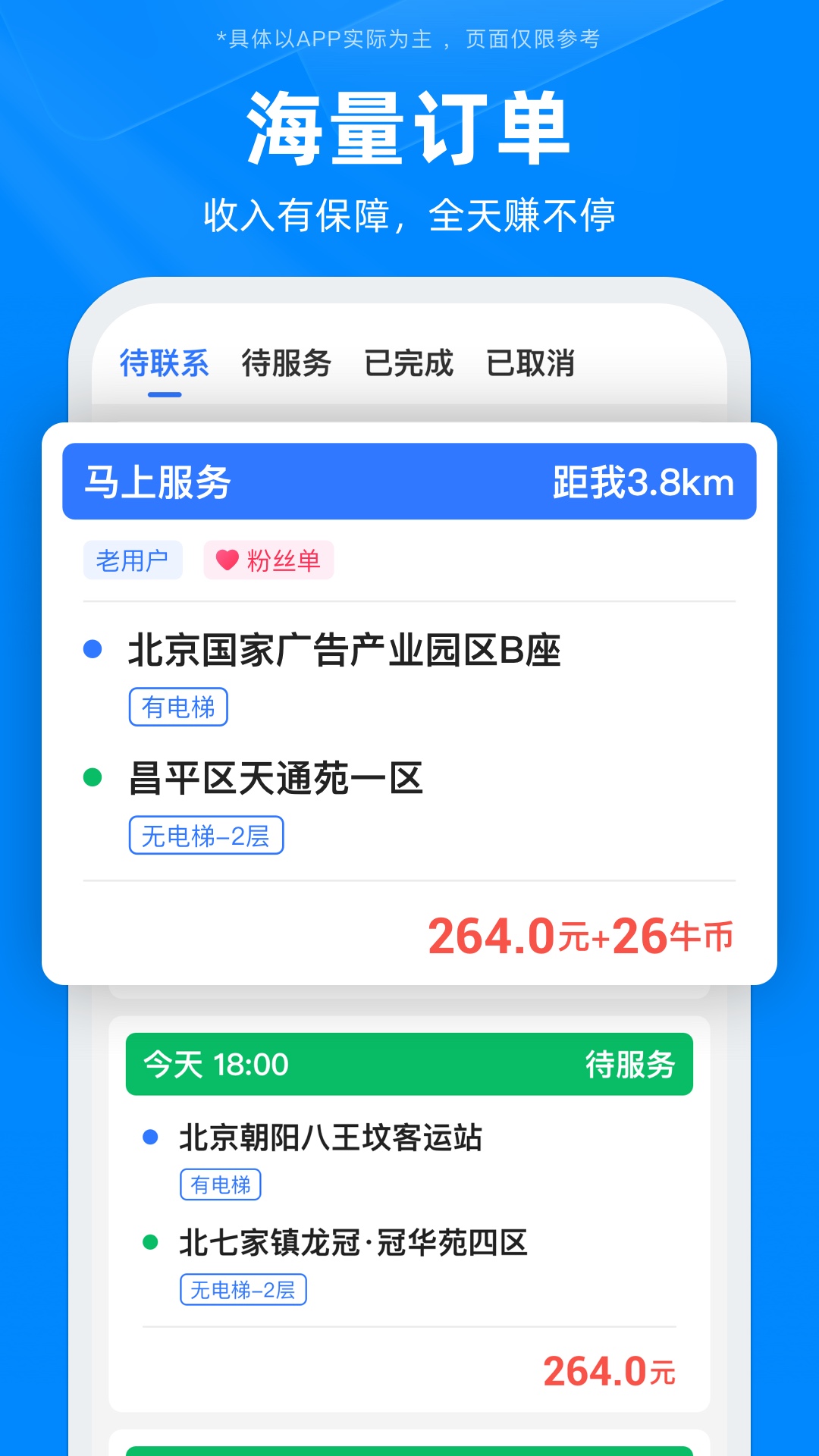Click the green dot beside 北七家镇龙冠·冠华苑四区
The height and width of the screenshot is (1456, 819).
coord(149,1241)
